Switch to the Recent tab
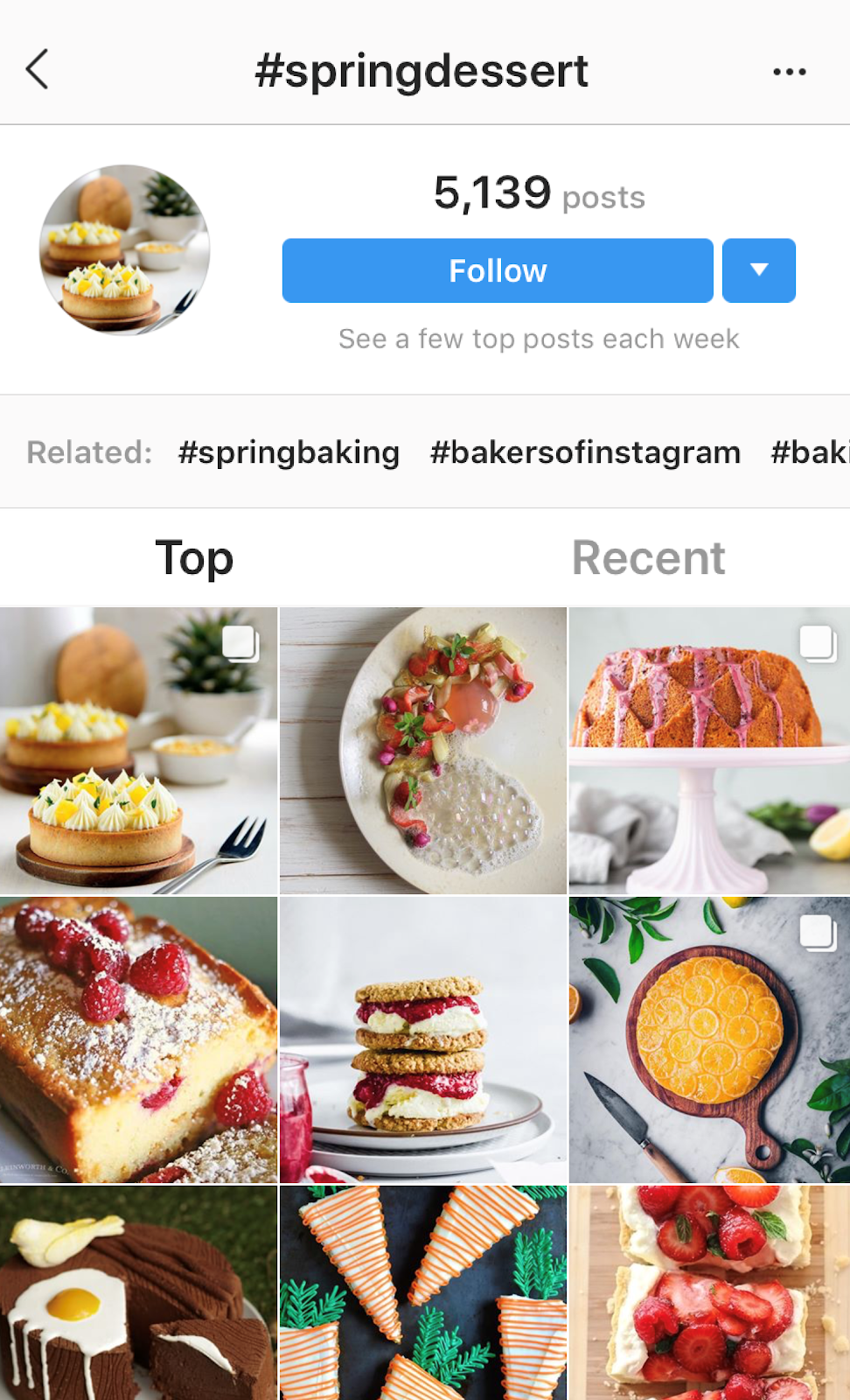 (x=648, y=557)
